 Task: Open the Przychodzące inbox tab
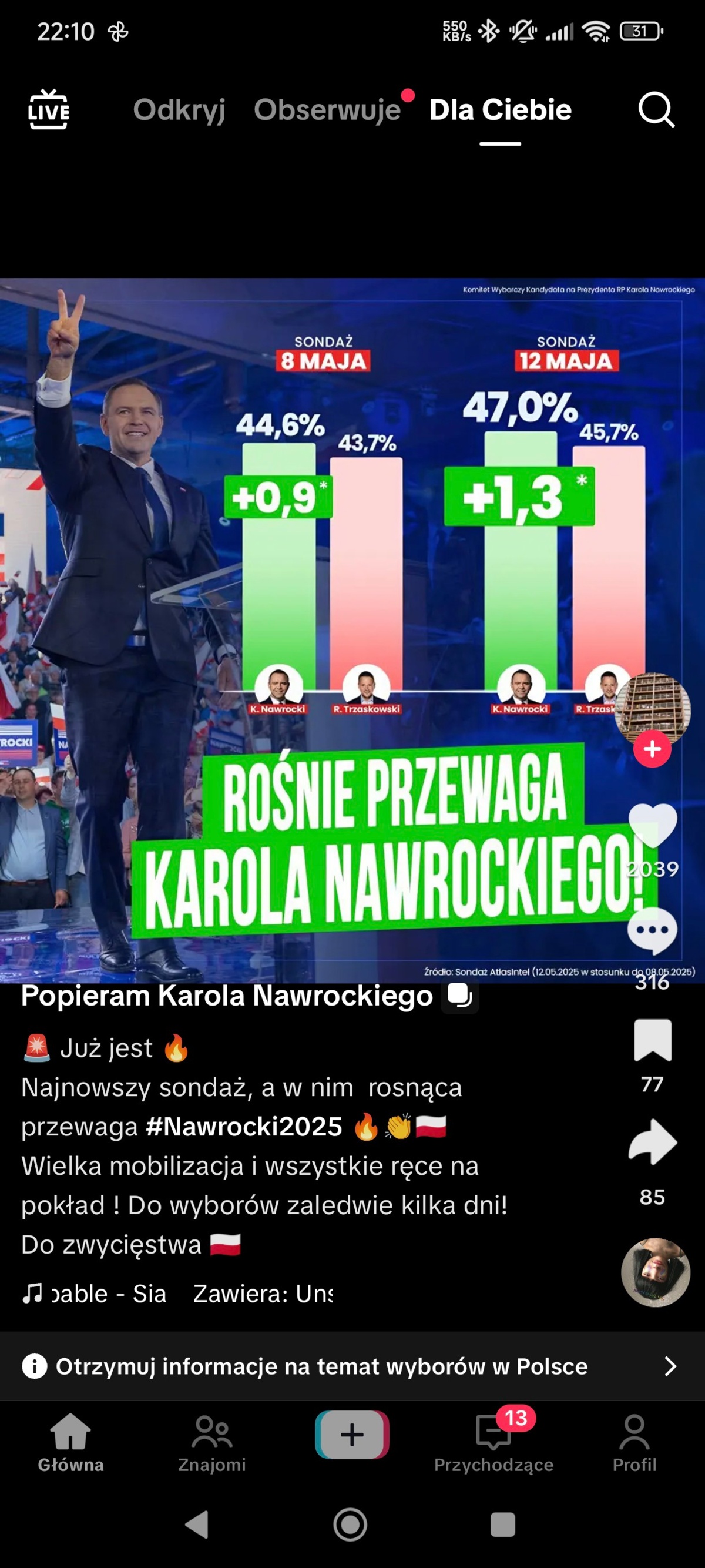(x=493, y=1443)
